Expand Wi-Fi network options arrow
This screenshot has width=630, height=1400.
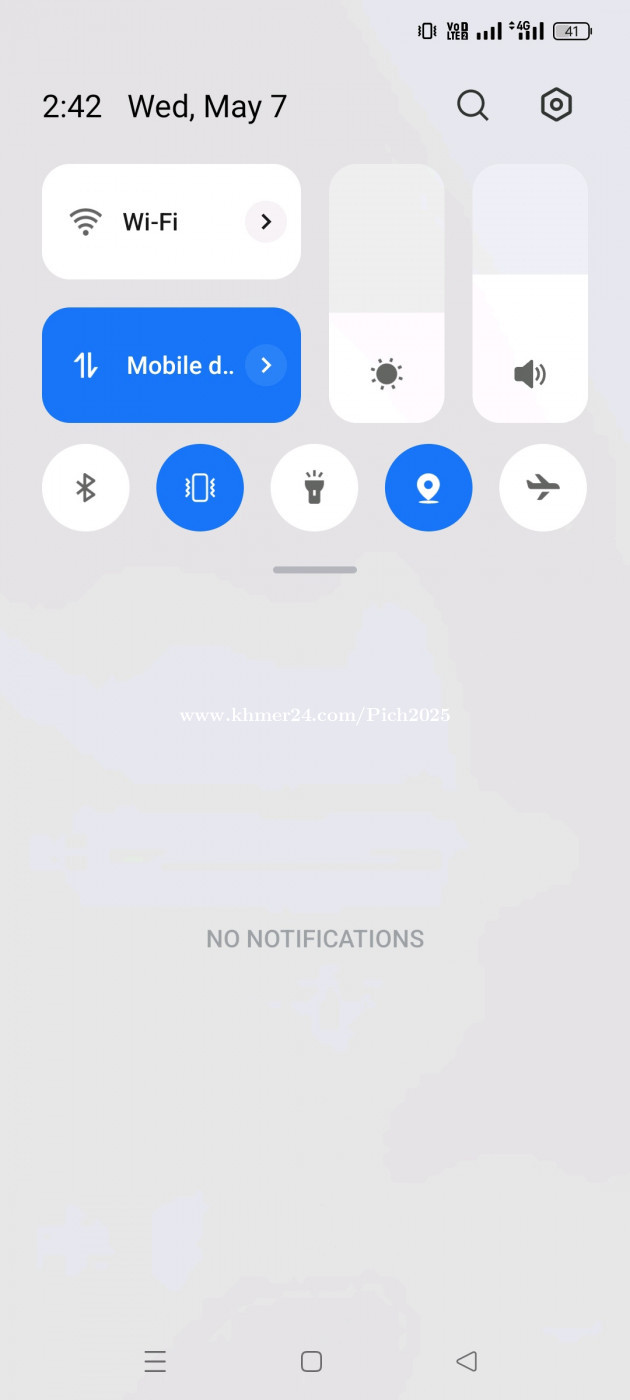coord(266,222)
